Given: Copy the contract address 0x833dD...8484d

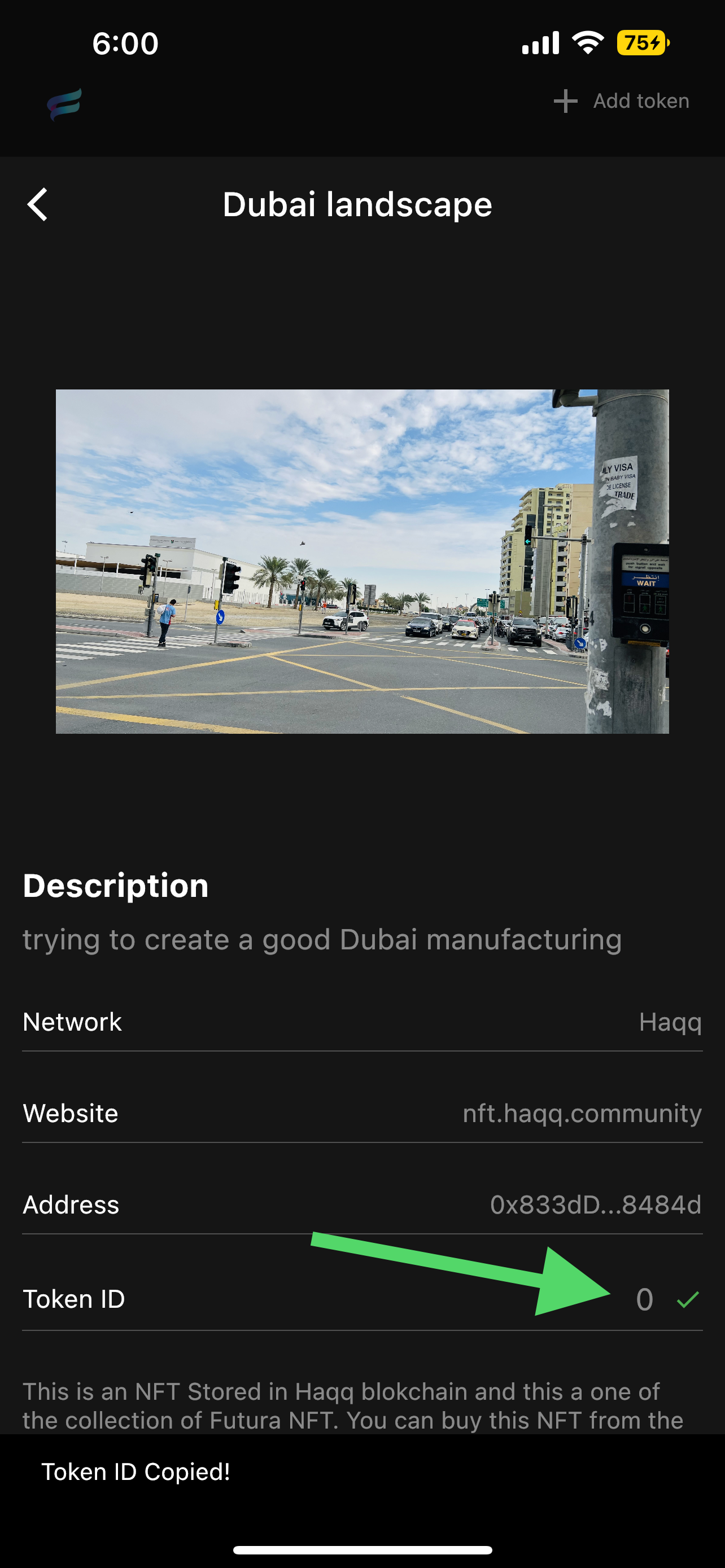Looking at the screenshot, I should click(595, 1205).
